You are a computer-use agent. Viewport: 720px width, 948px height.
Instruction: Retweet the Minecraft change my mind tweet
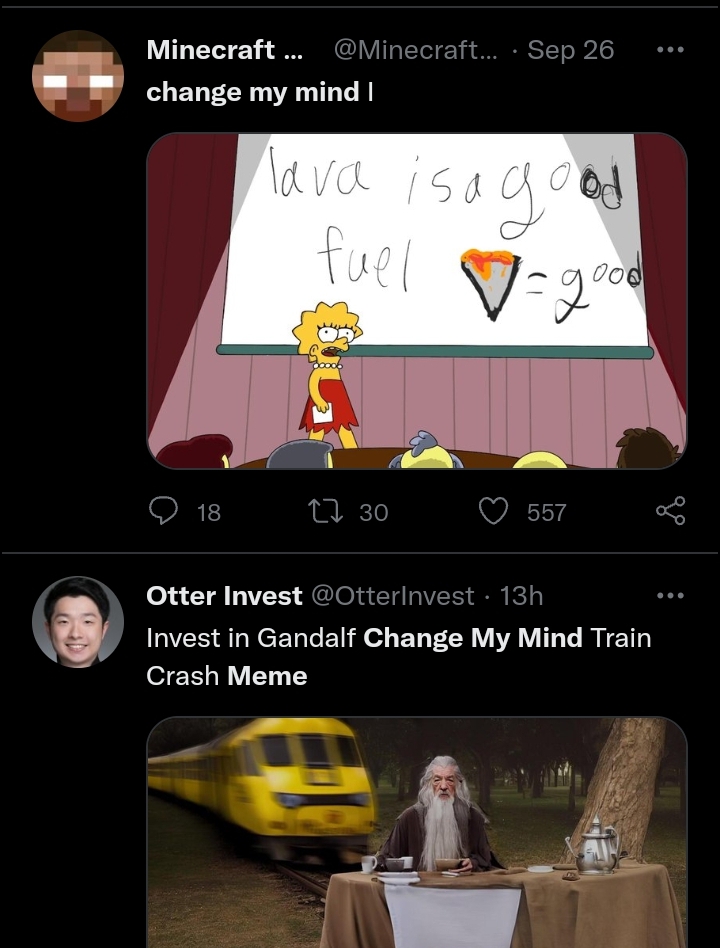pyautogui.click(x=325, y=512)
